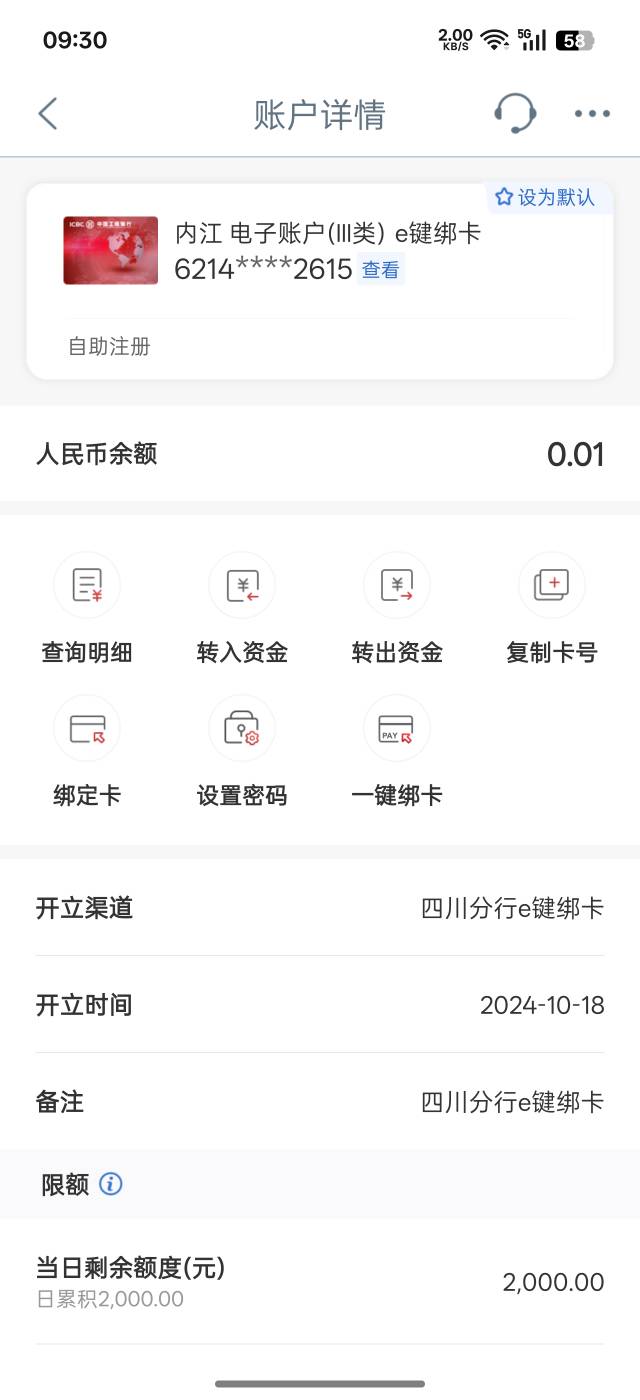Open 绑定卡 bound card option
The width and height of the screenshot is (640, 1400).
(87, 752)
